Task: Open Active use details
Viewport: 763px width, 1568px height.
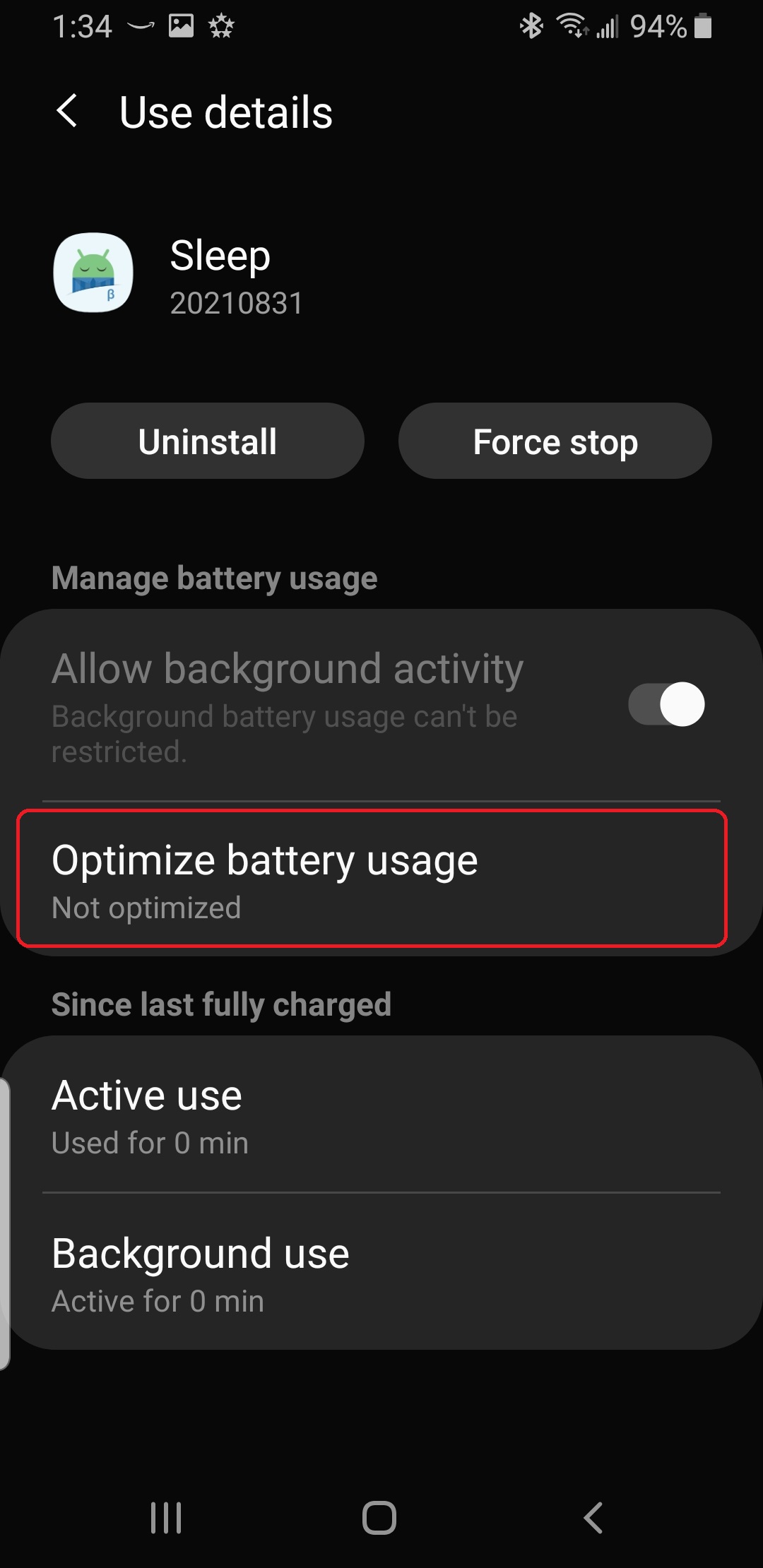Action: 381,1115
